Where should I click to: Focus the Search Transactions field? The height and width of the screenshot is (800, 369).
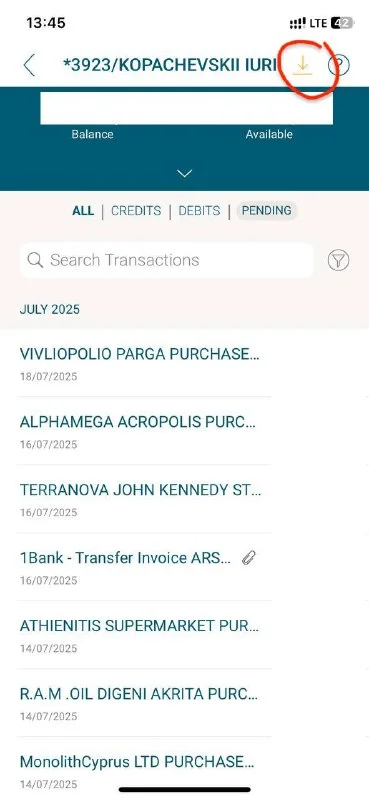166,260
